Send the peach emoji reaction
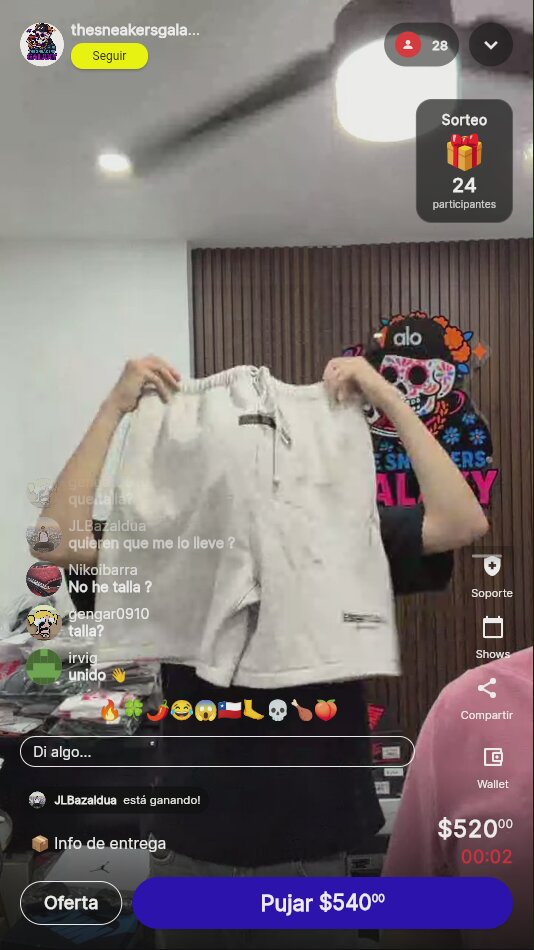This screenshot has width=534, height=950. pos(325,710)
